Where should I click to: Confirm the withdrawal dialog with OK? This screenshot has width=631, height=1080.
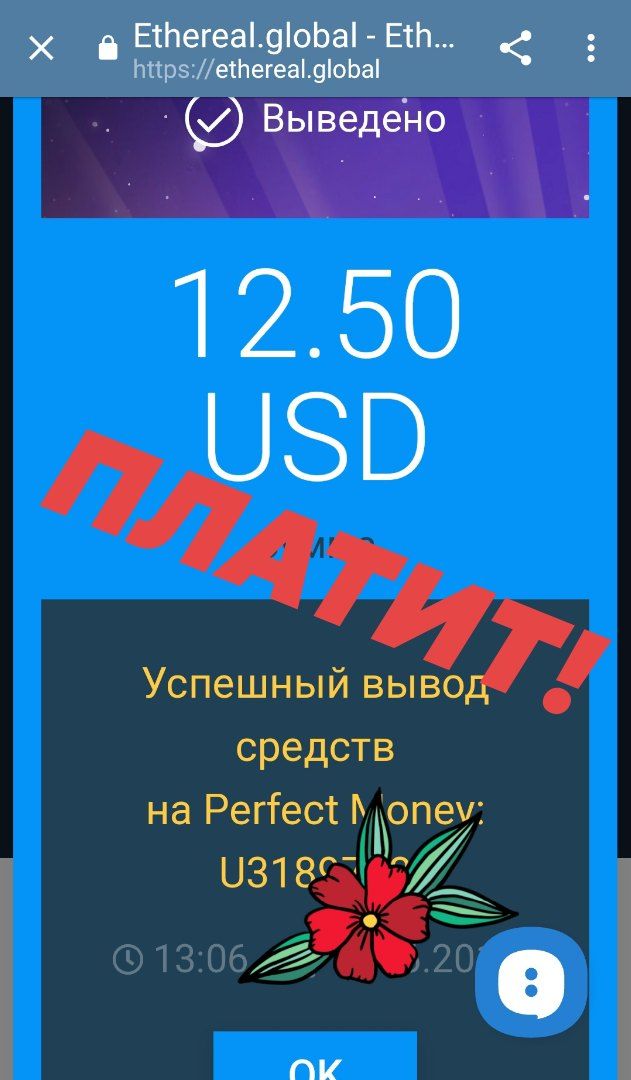coord(315,1062)
